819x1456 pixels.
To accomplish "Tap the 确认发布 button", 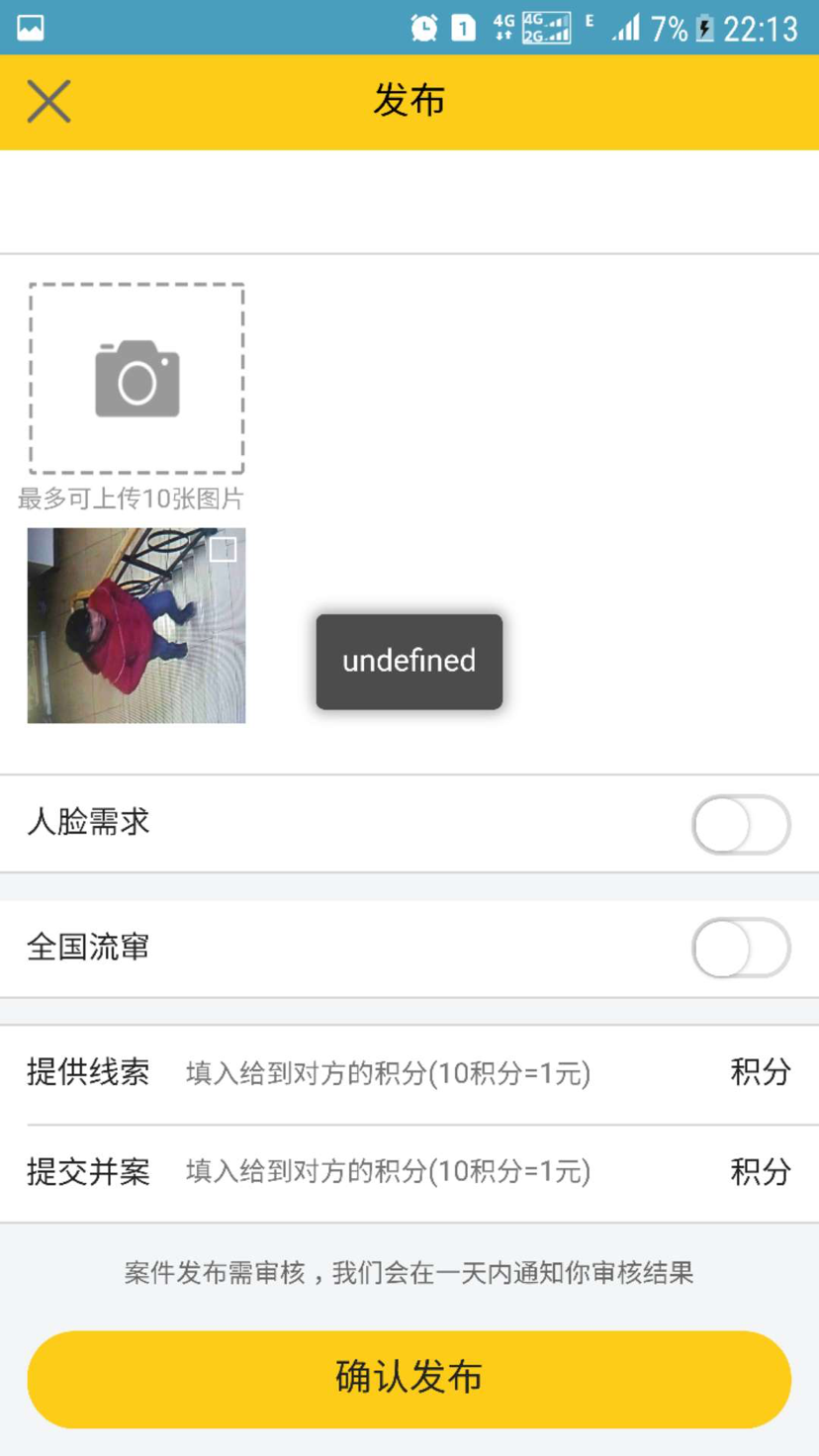I will coord(409,1379).
